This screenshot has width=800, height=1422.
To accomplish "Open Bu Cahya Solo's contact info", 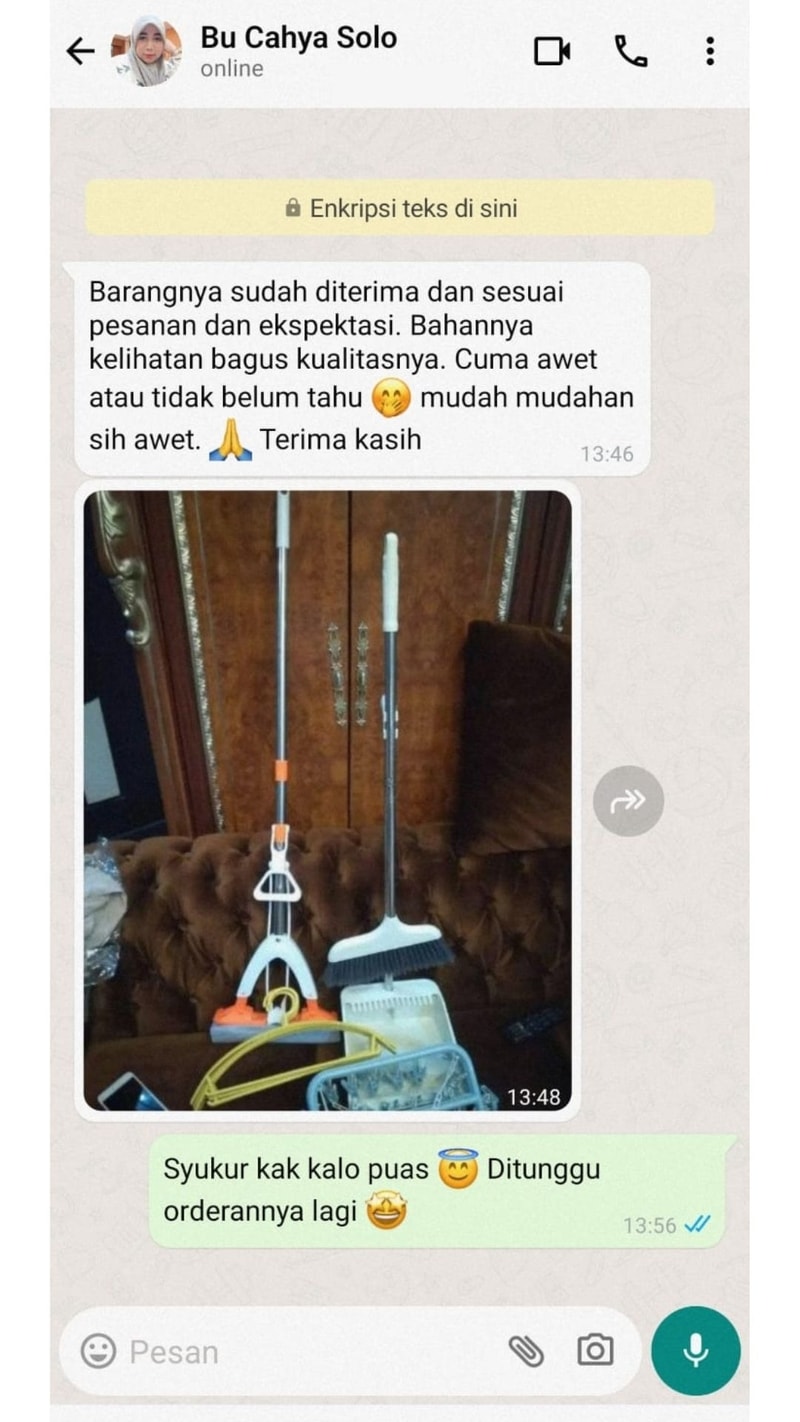I will pyautogui.click(x=298, y=51).
